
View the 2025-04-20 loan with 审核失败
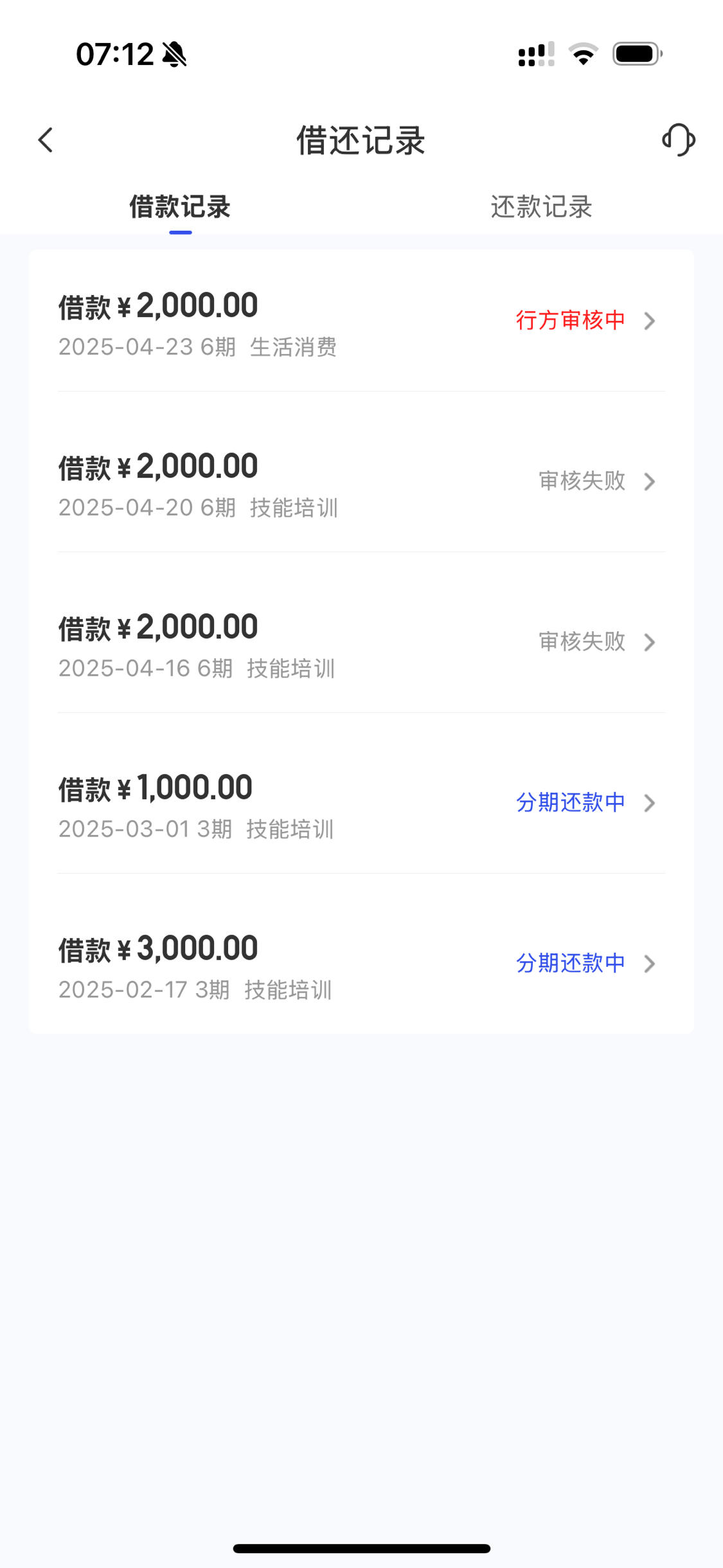361,482
